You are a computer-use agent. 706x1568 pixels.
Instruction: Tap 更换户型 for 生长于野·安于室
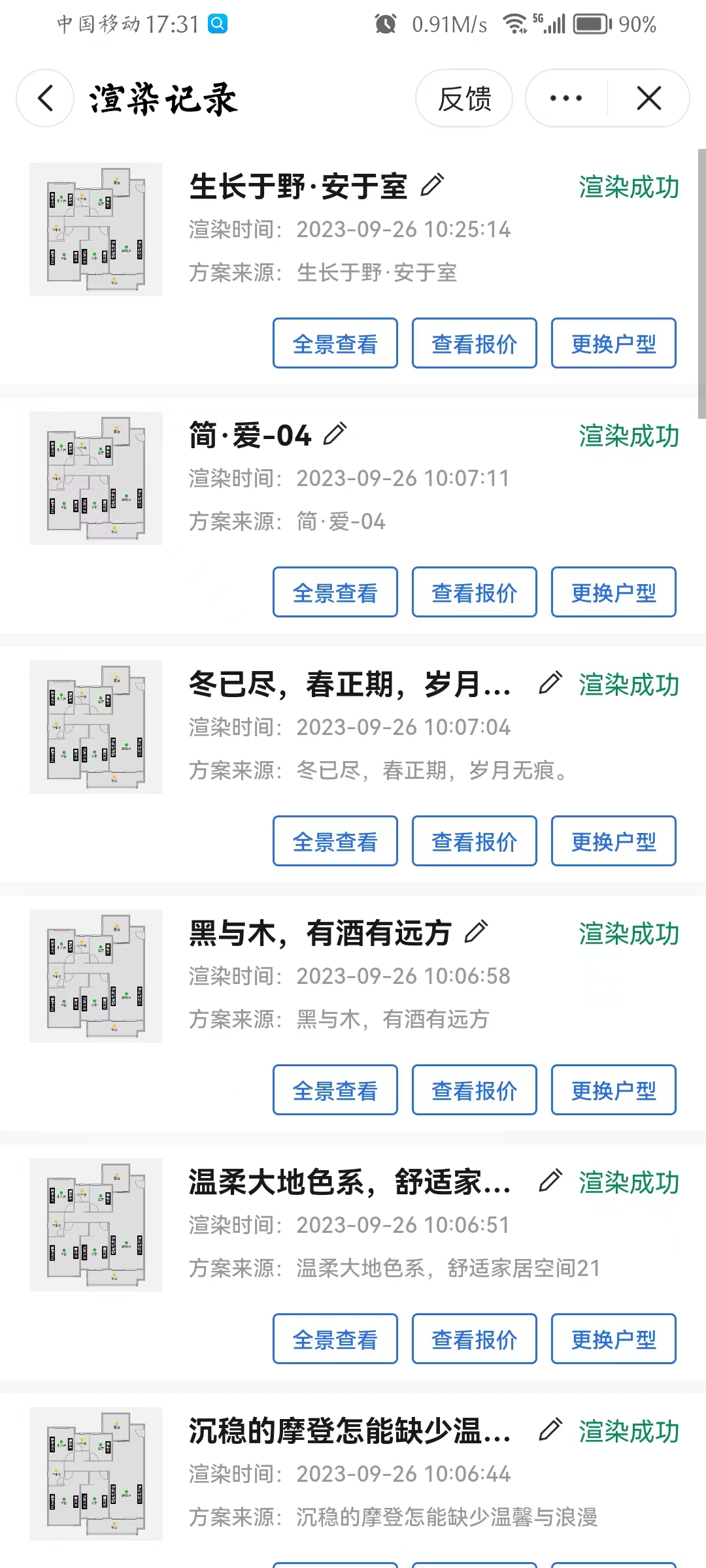(613, 344)
